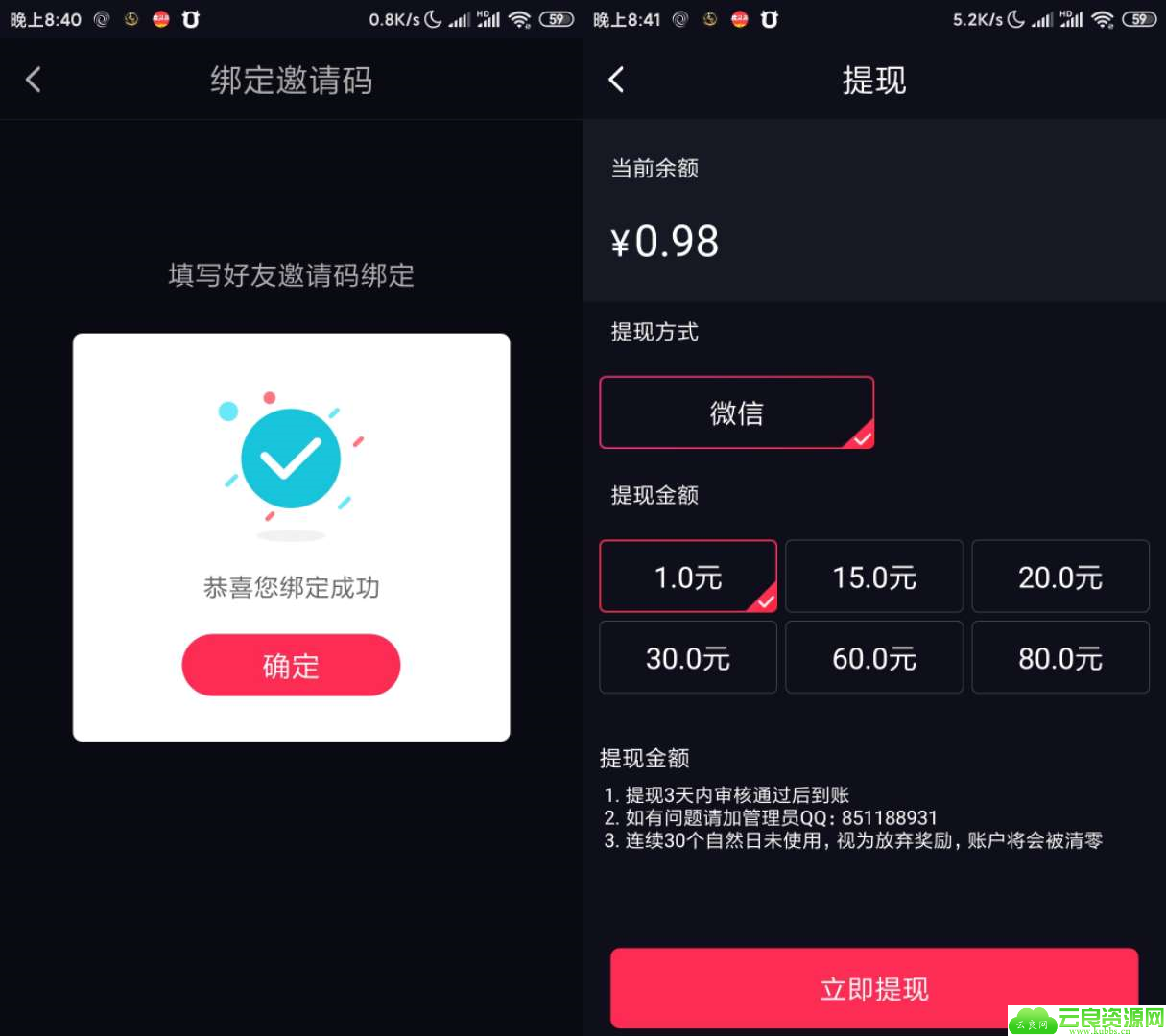The image size is (1166, 1036).
Task: Select the 80.0元 amount option
Action: pos(1059,658)
